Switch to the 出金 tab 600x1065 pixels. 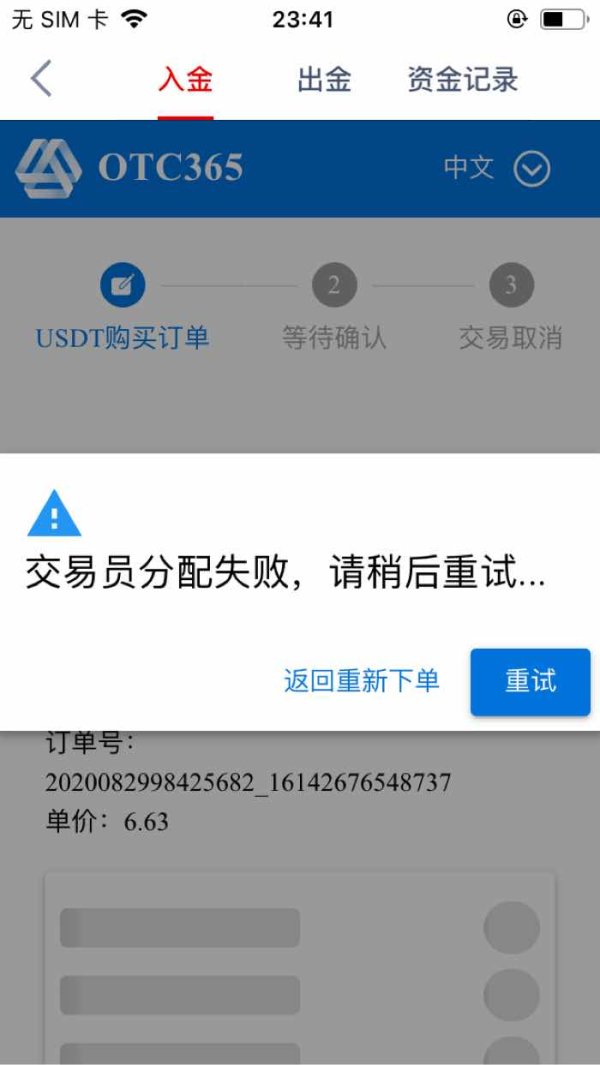[324, 79]
